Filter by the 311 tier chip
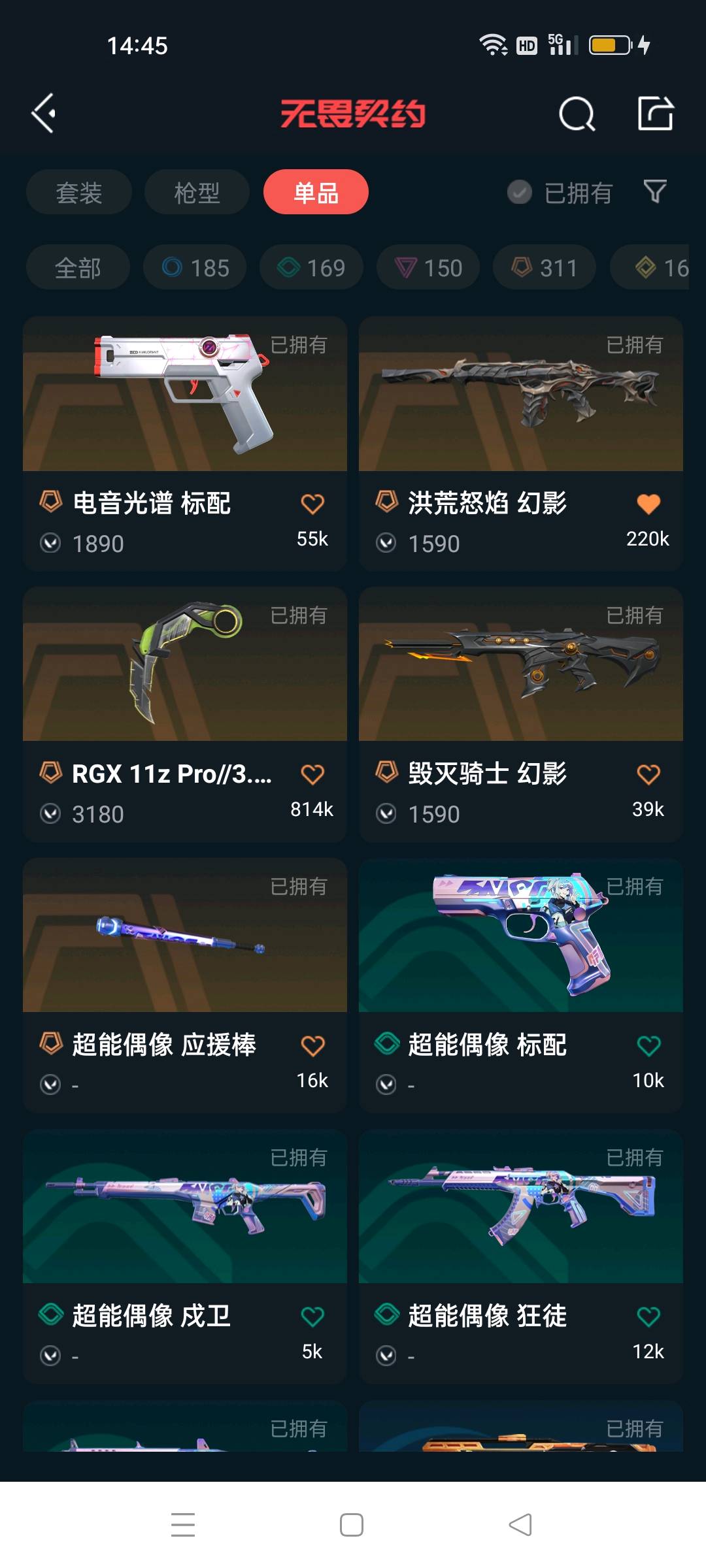706x1568 pixels. pyautogui.click(x=545, y=267)
